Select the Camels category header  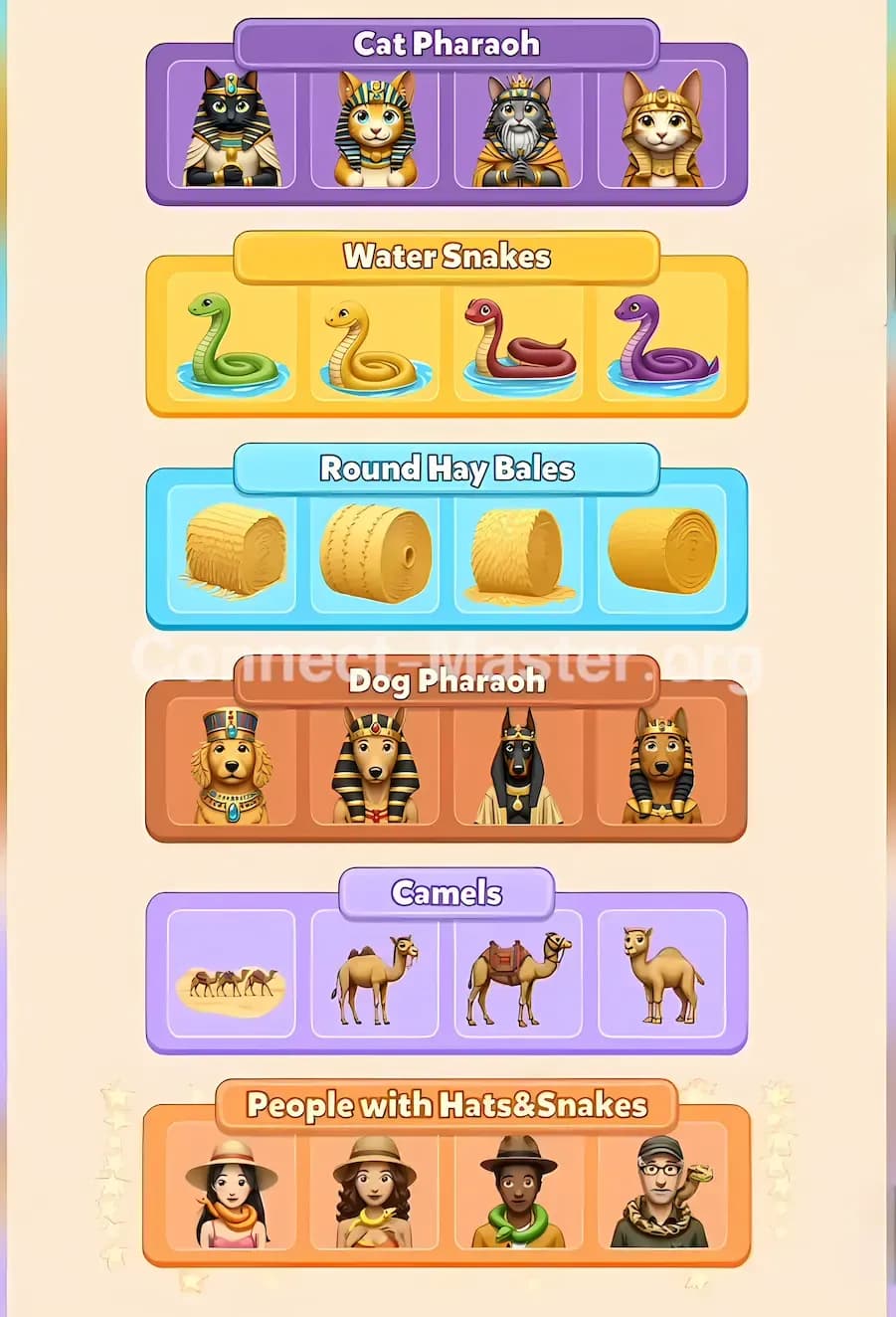tap(448, 893)
